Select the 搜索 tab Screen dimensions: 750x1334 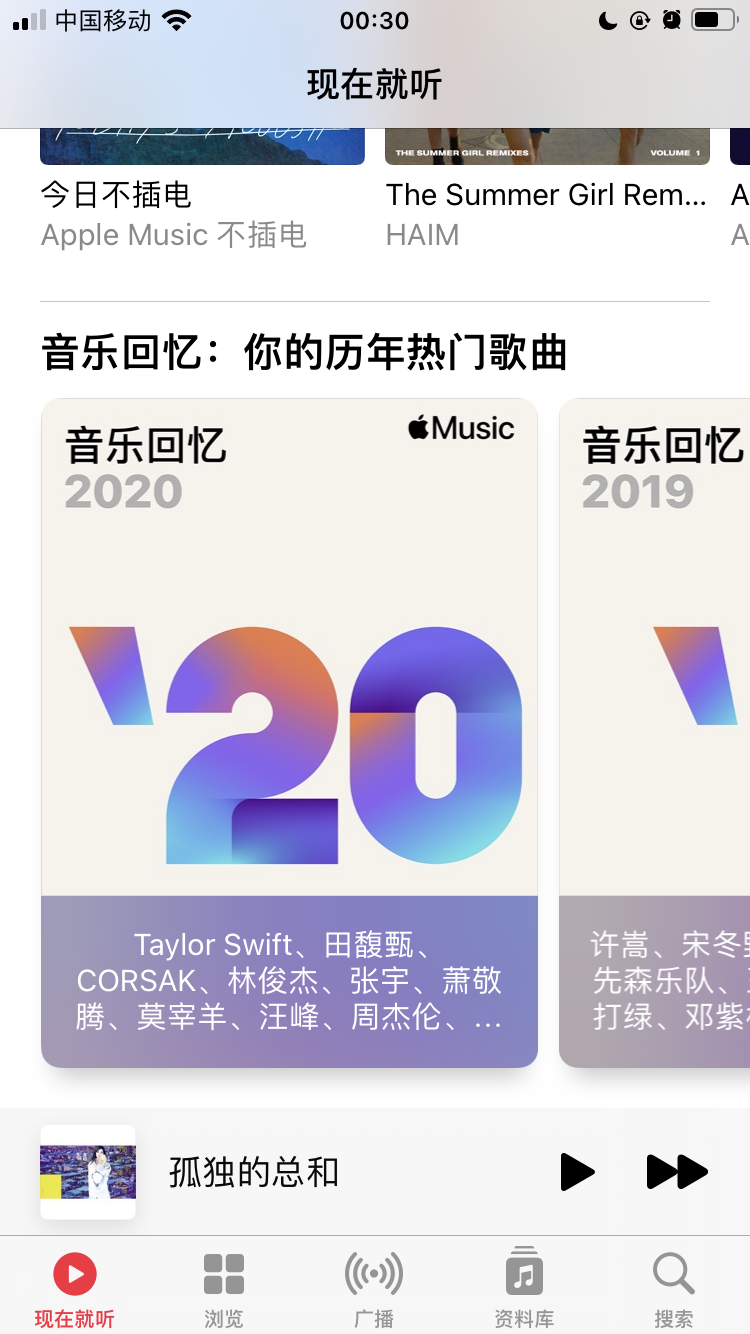click(673, 1288)
